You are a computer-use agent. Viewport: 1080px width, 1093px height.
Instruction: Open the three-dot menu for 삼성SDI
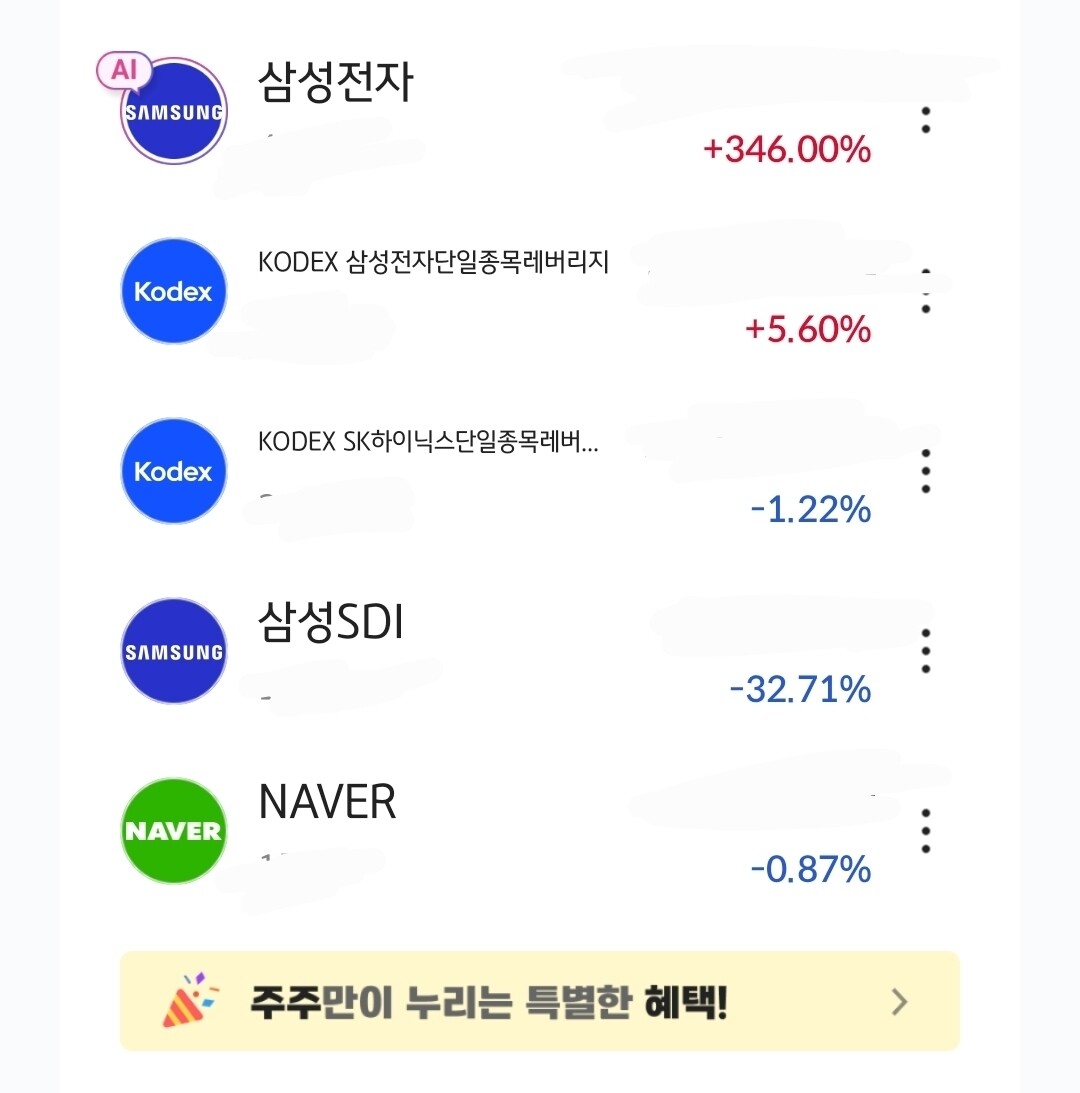coord(925,651)
